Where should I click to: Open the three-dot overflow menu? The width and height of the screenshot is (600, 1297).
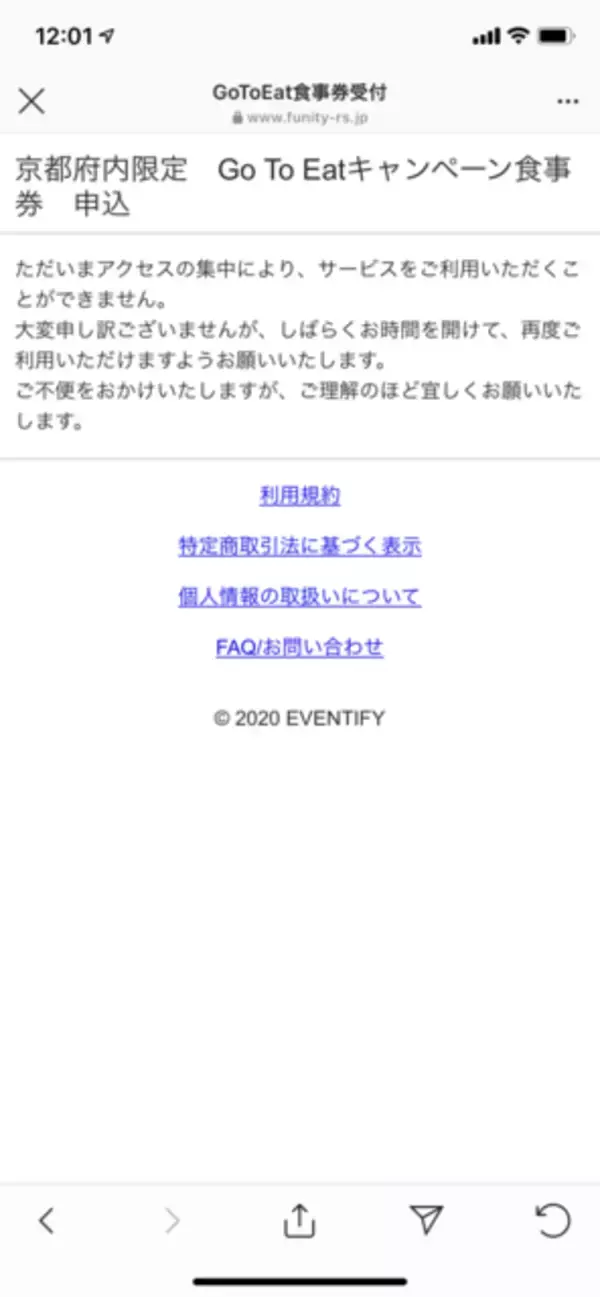[567, 101]
